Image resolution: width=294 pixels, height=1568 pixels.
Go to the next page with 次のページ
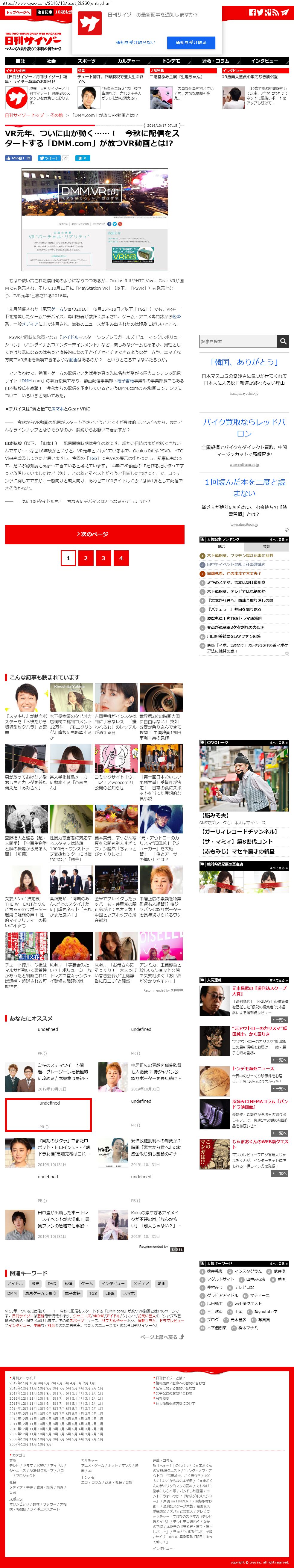(x=95, y=534)
